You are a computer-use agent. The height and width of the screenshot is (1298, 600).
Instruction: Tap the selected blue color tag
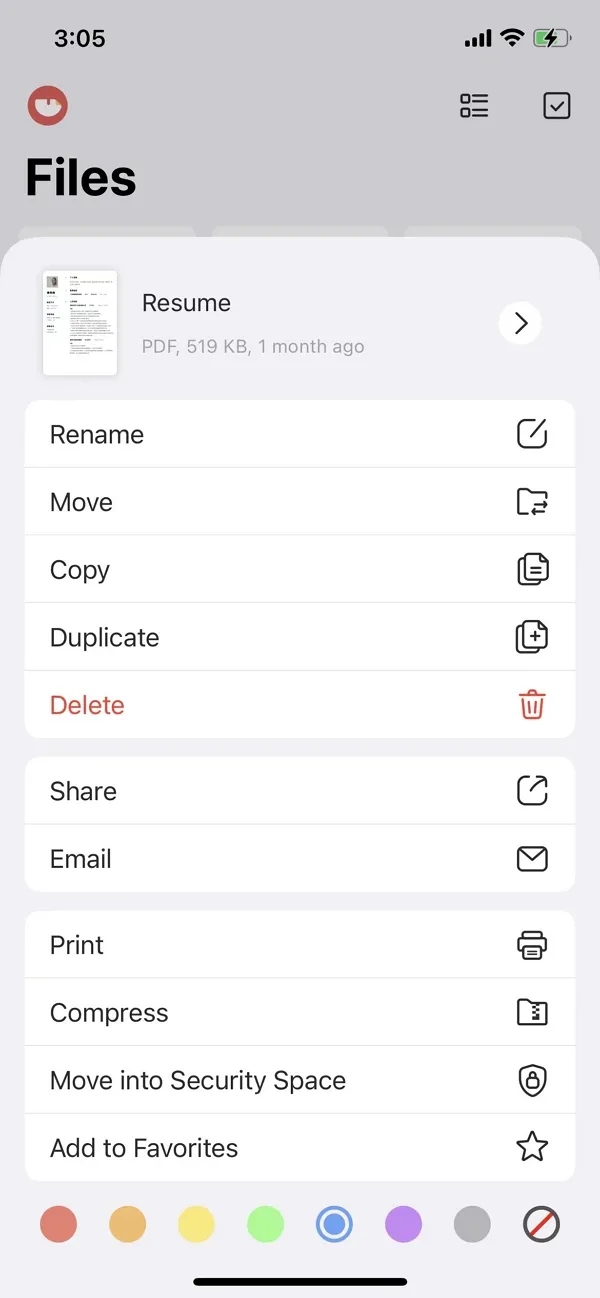pyautogui.click(x=334, y=1224)
